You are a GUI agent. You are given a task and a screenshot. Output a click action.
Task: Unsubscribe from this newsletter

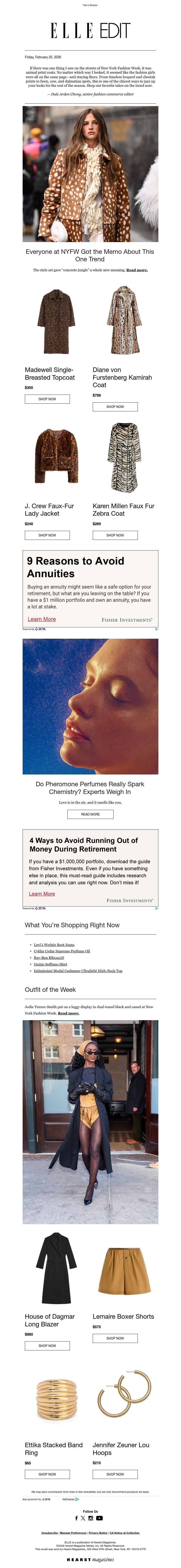[x=49, y=1533]
